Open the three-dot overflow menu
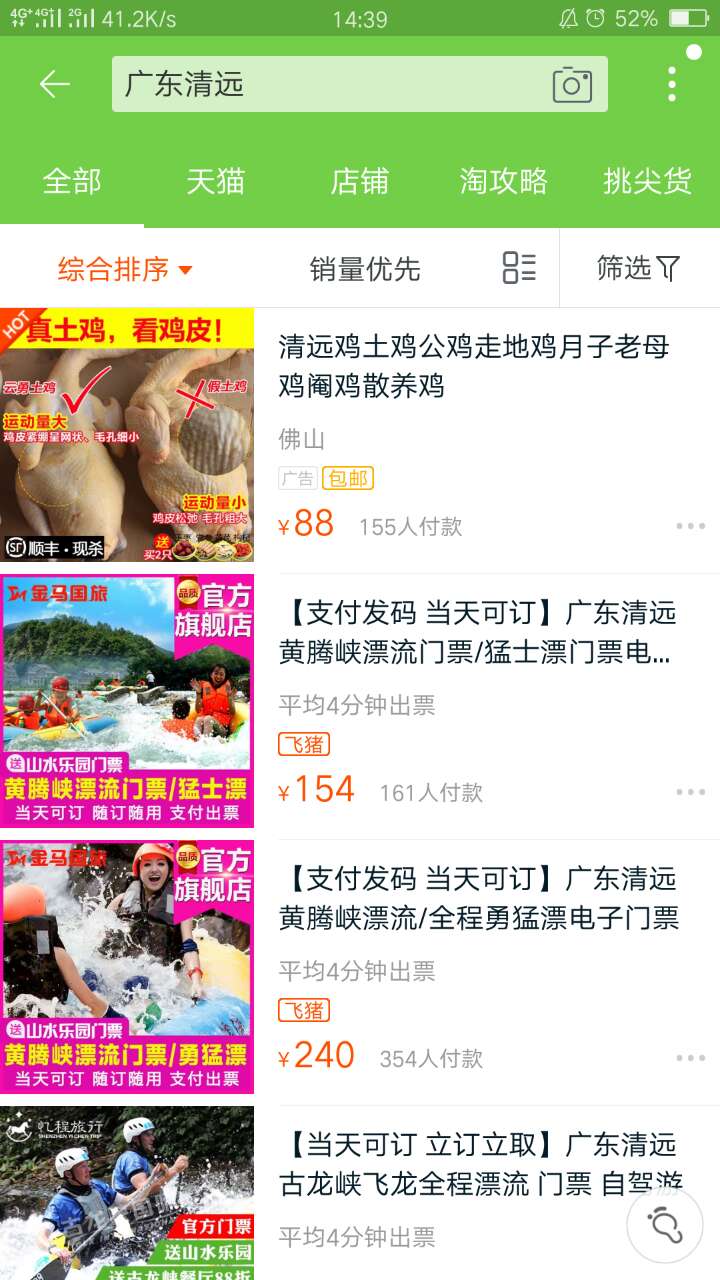This screenshot has width=720, height=1280. click(x=672, y=84)
